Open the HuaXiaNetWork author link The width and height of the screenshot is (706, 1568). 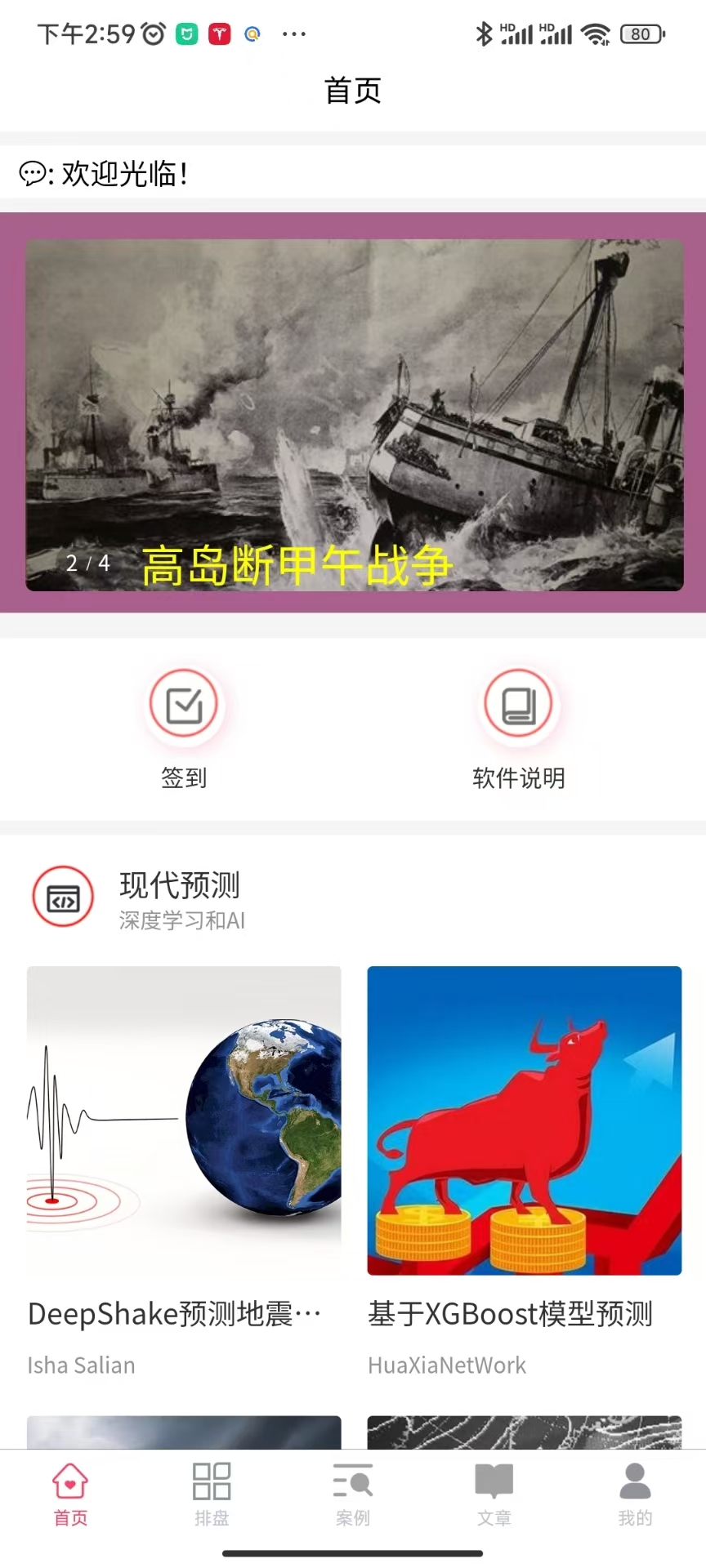[x=446, y=1365]
